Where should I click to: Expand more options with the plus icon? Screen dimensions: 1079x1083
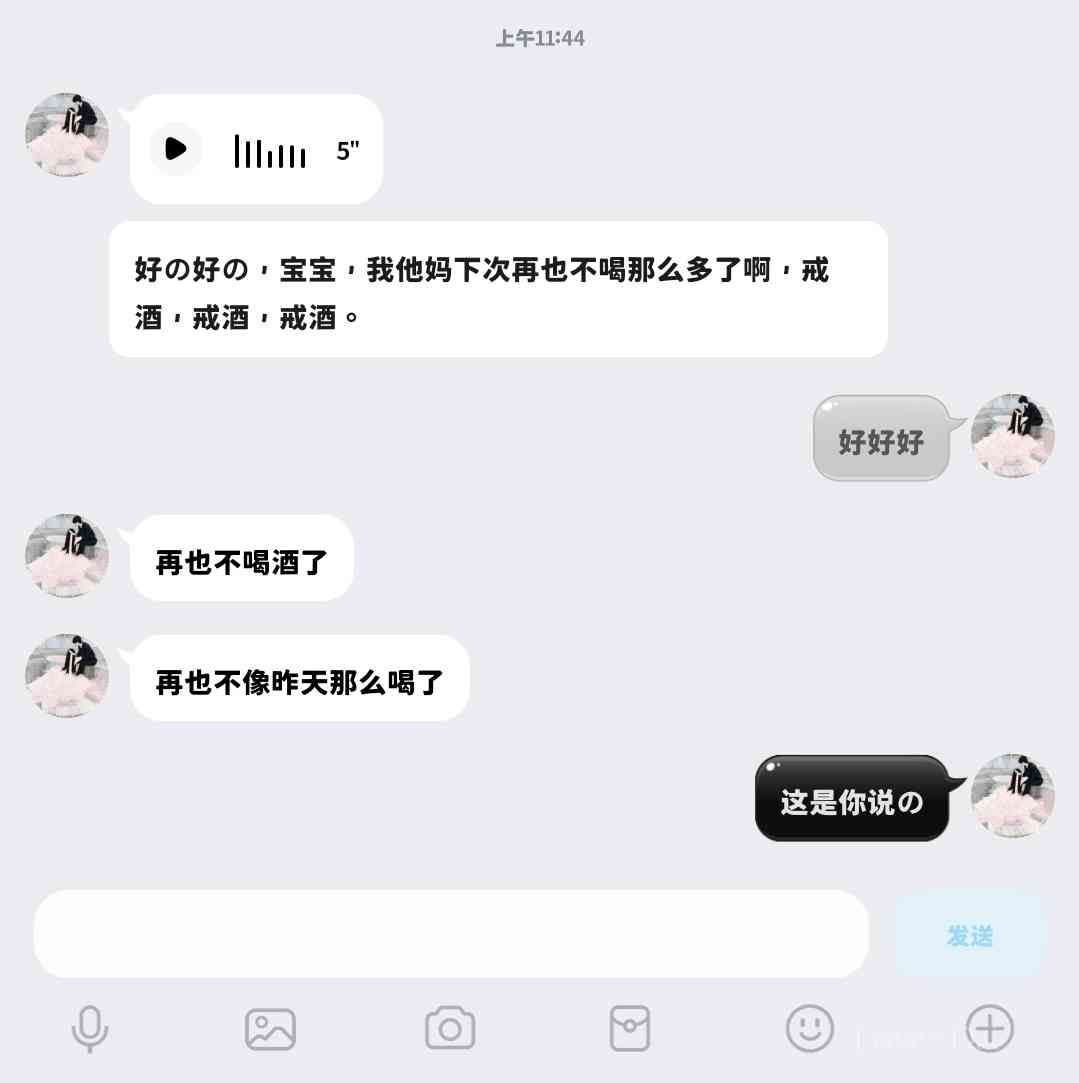click(990, 1028)
